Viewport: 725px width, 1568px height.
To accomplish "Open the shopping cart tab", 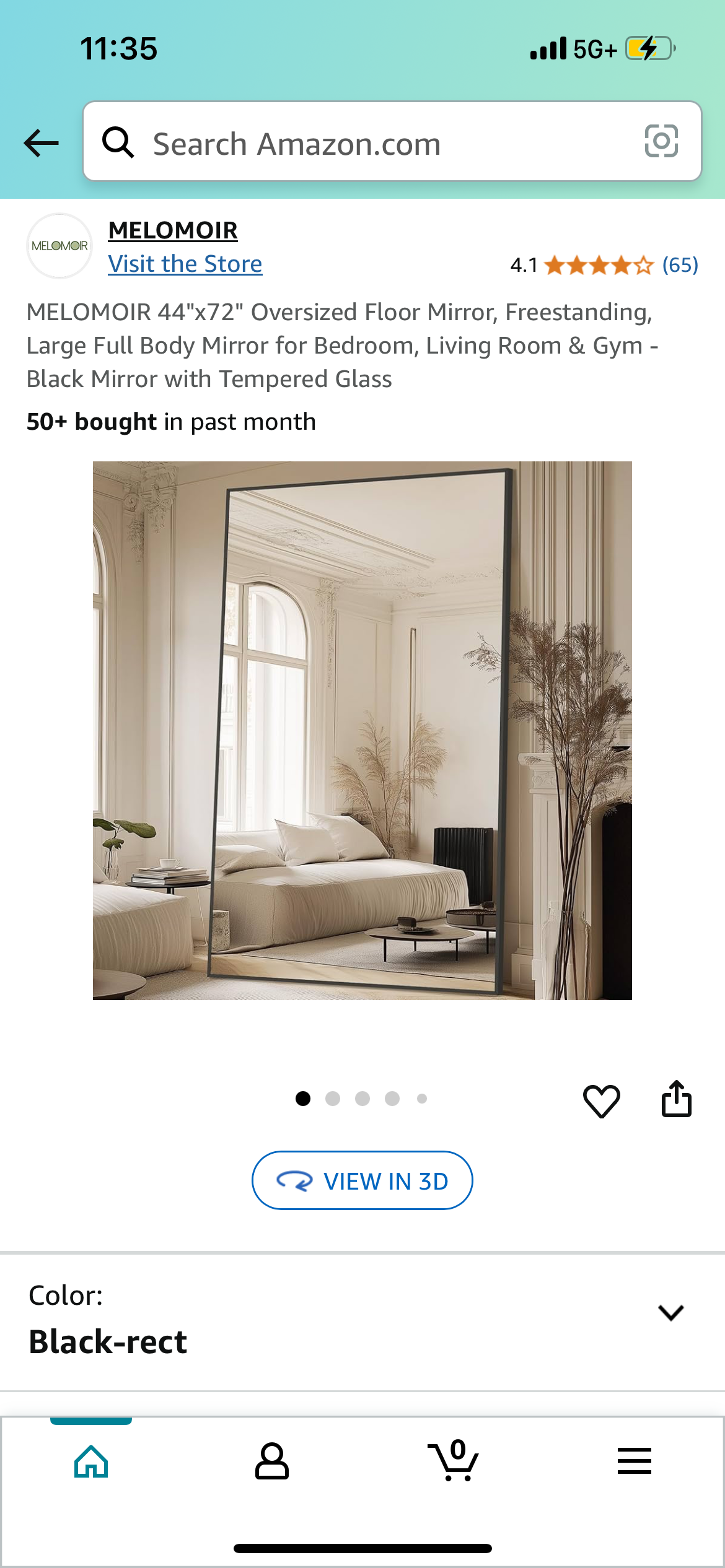I will [x=454, y=1462].
